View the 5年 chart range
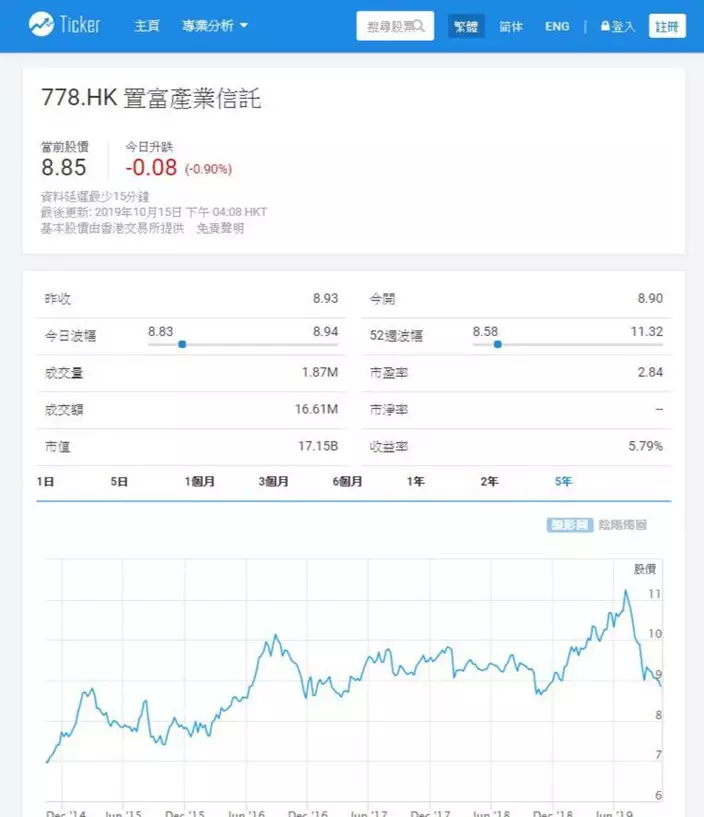 [x=564, y=481]
